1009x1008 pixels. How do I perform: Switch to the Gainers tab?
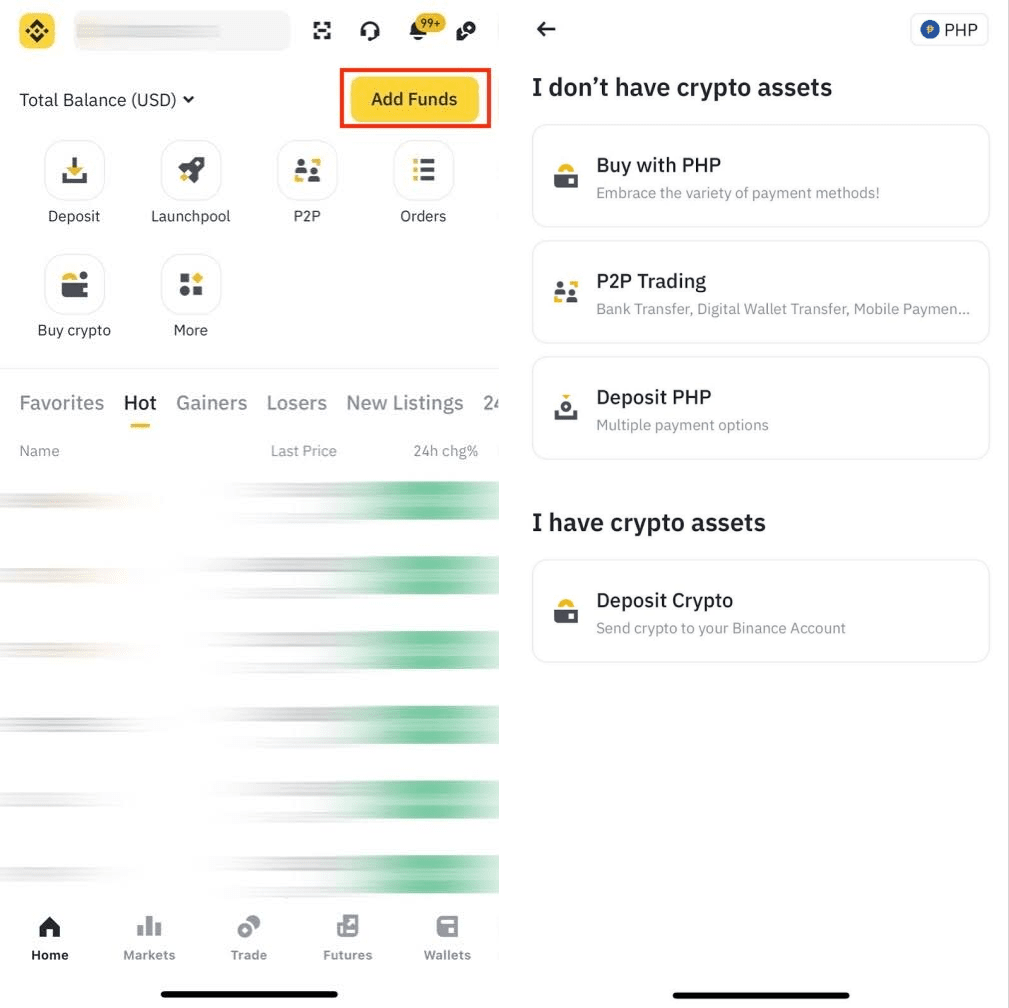(x=211, y=403)
